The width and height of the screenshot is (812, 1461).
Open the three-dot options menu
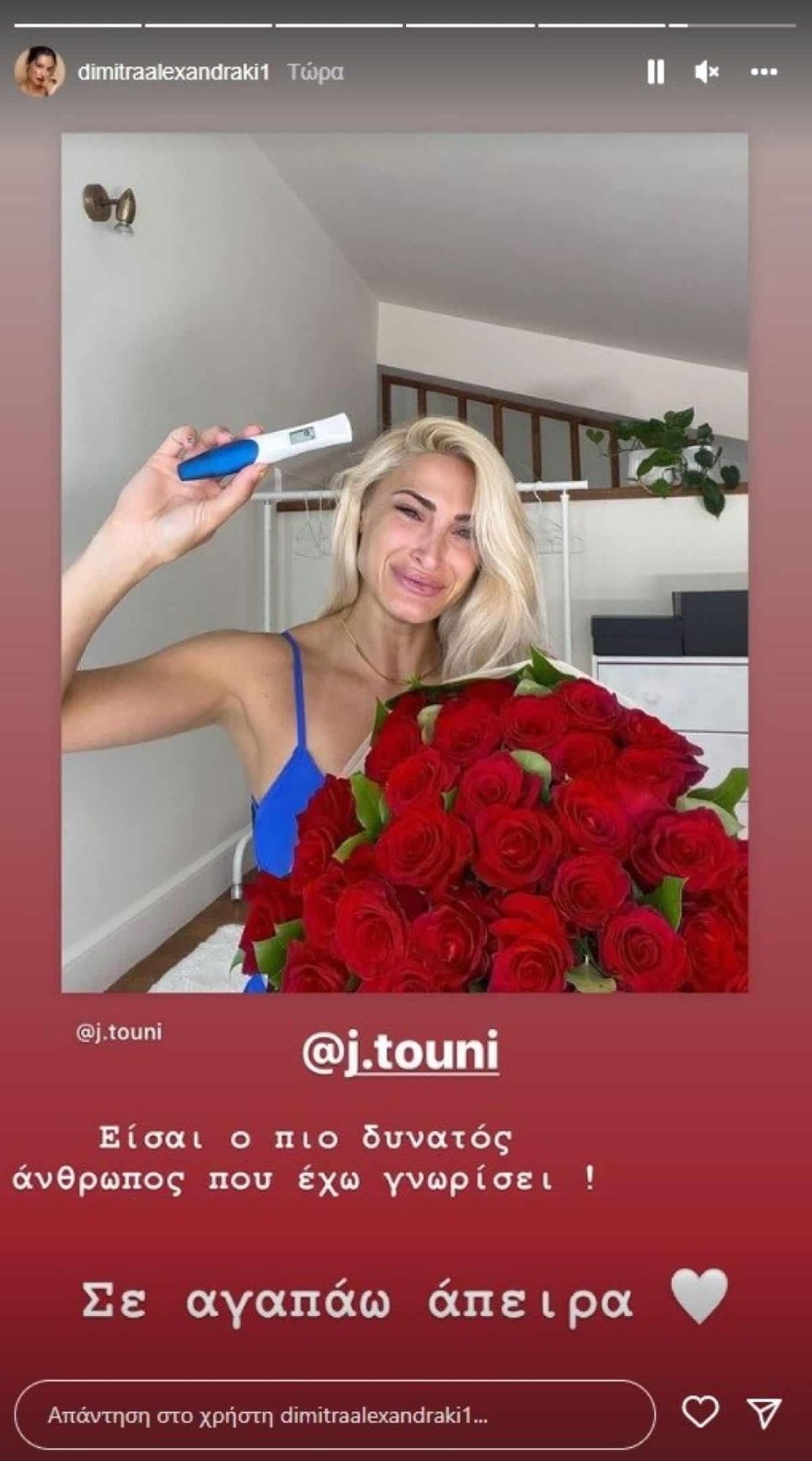click(x=764, y=72)
